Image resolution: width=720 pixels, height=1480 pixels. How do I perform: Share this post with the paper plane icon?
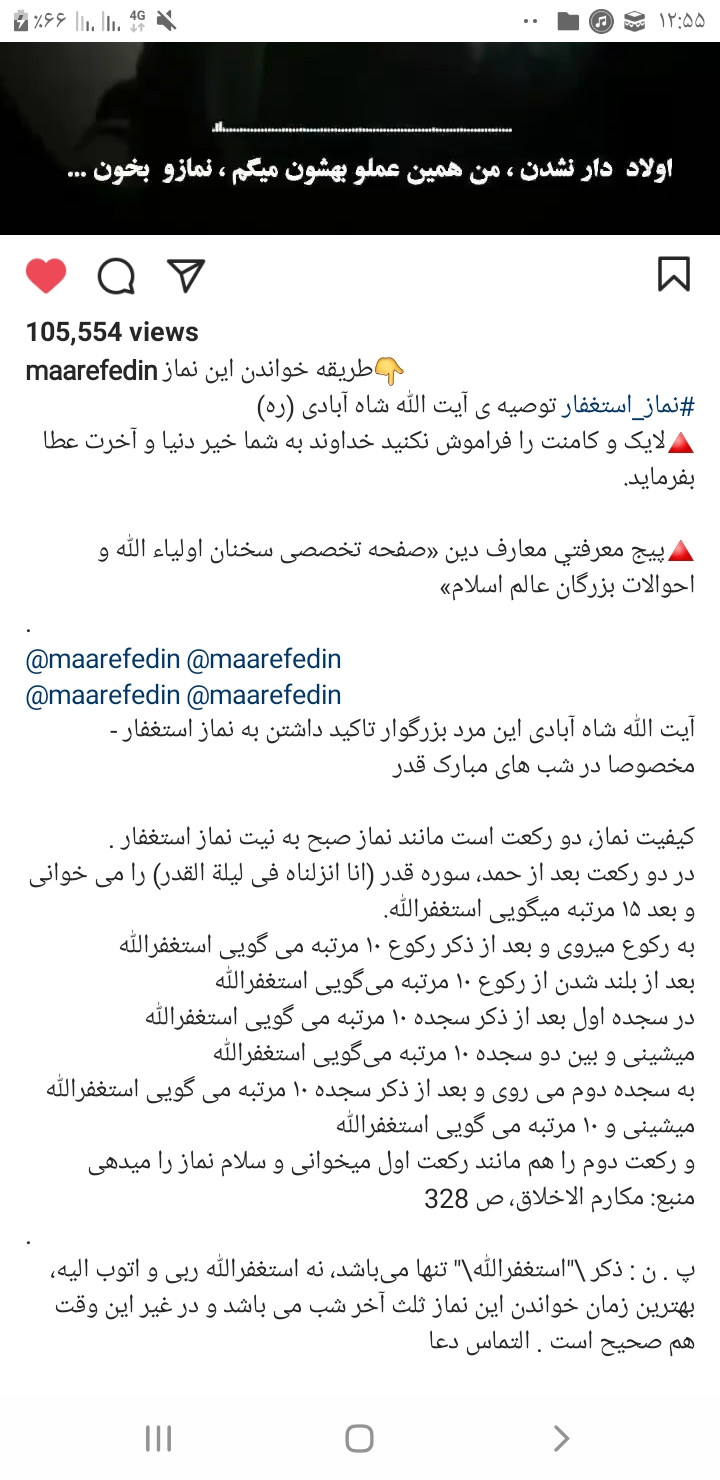coord(186,275)
